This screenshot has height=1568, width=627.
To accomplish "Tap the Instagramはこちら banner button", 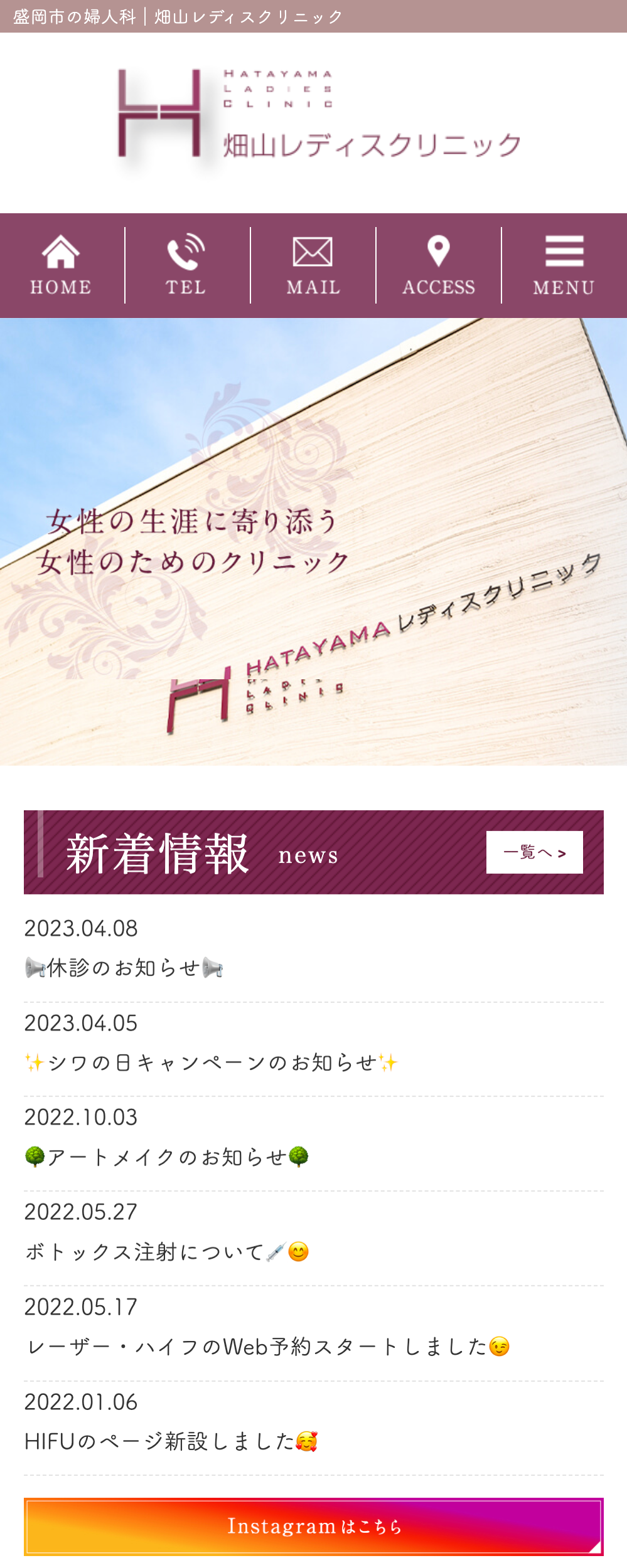I will tap(313, 1526).
